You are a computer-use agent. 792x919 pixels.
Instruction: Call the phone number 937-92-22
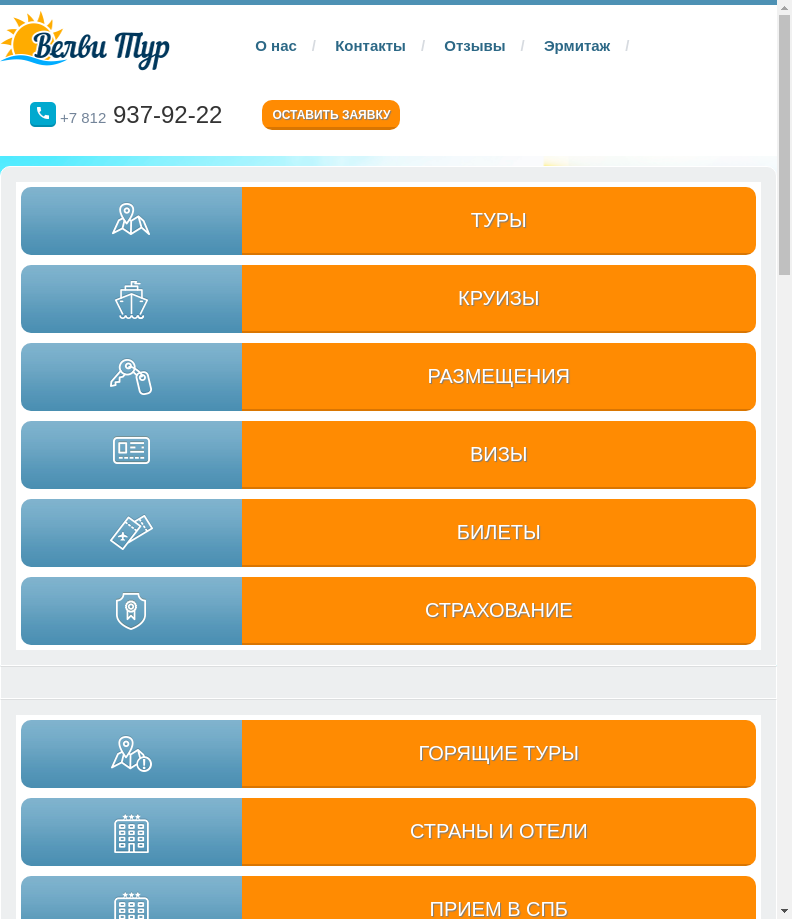(x=167, y=115)
